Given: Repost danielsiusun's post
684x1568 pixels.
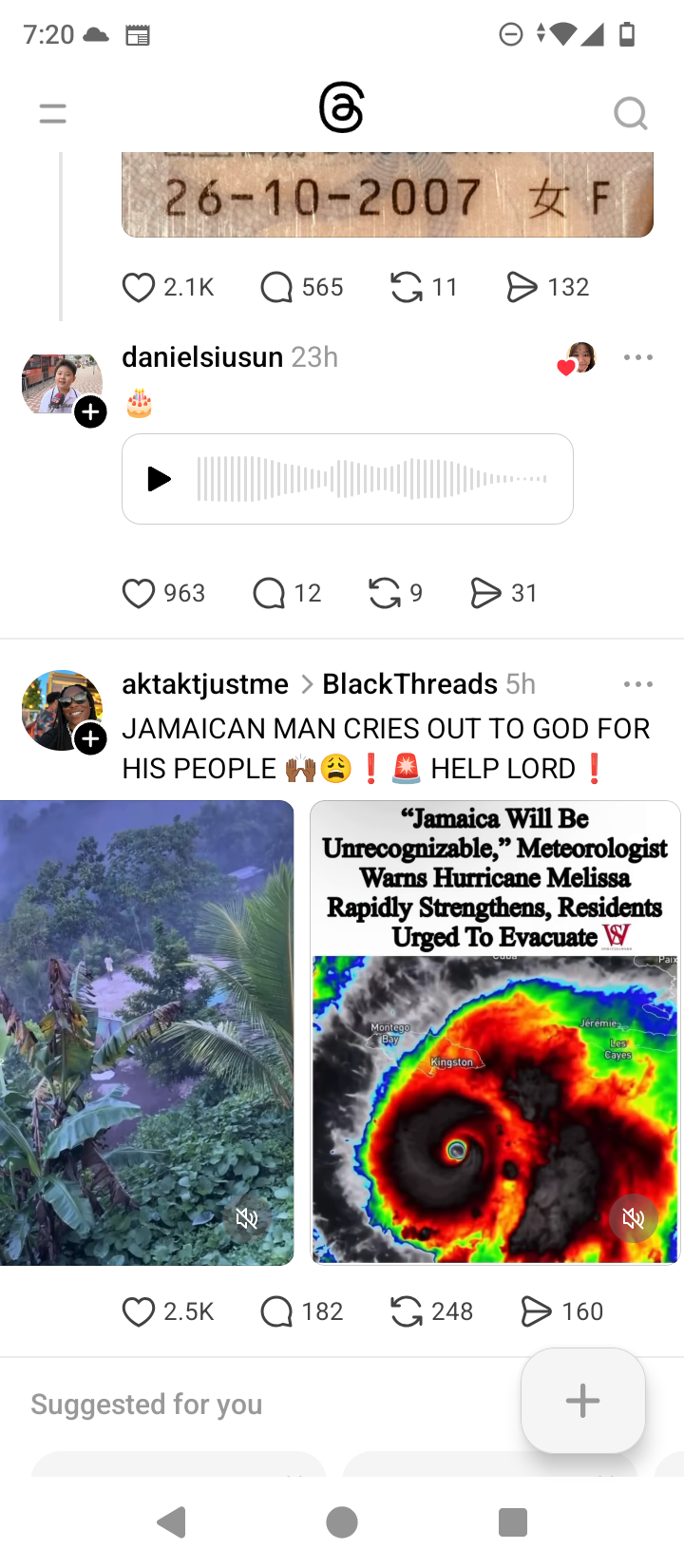Looking at the screenshot, I should pyautogui.click(x=385, y=593).
